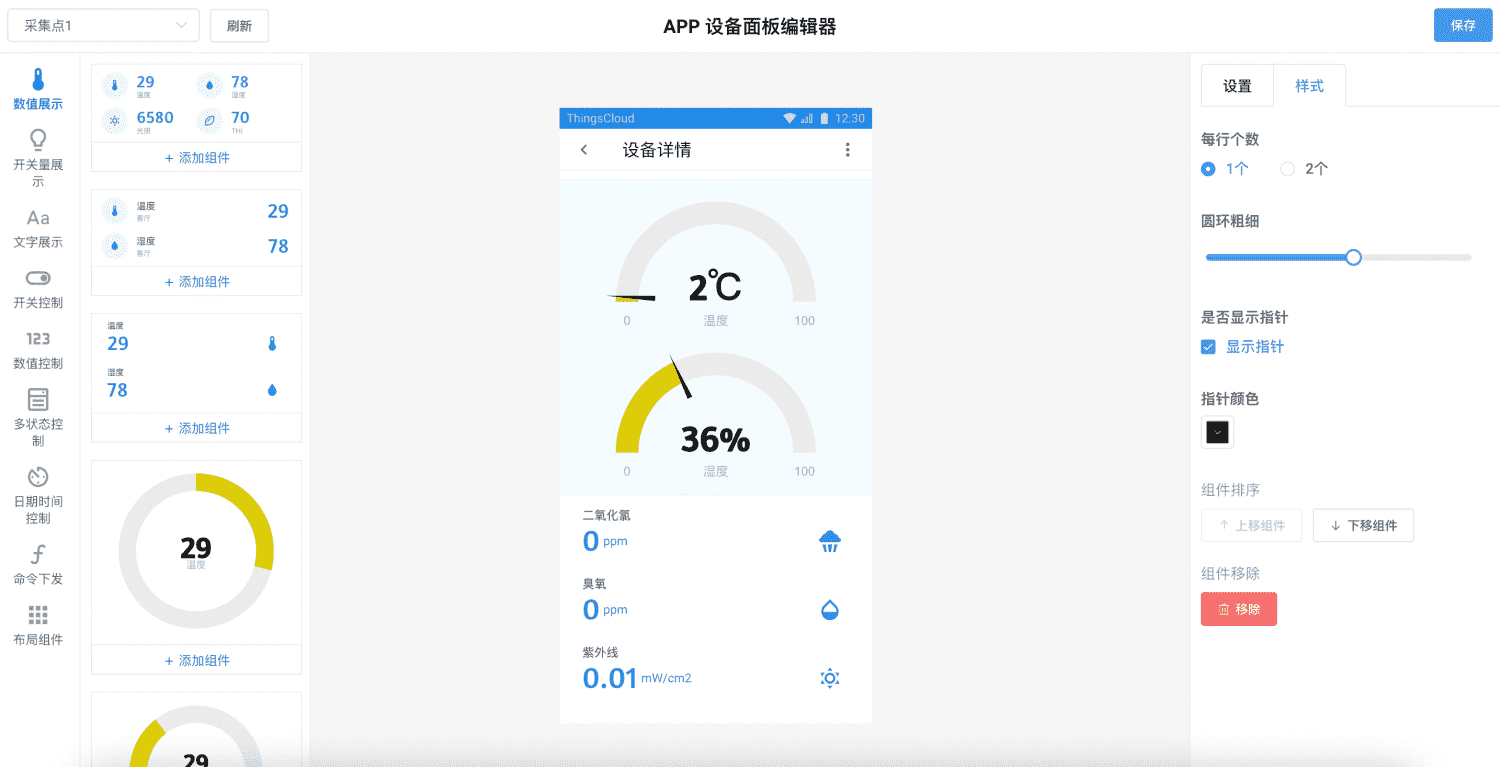Image resolution: width=1500 pixels, height=767 pixels.
Task: Move component down with 下移组件
Action: click(1363, 525)
